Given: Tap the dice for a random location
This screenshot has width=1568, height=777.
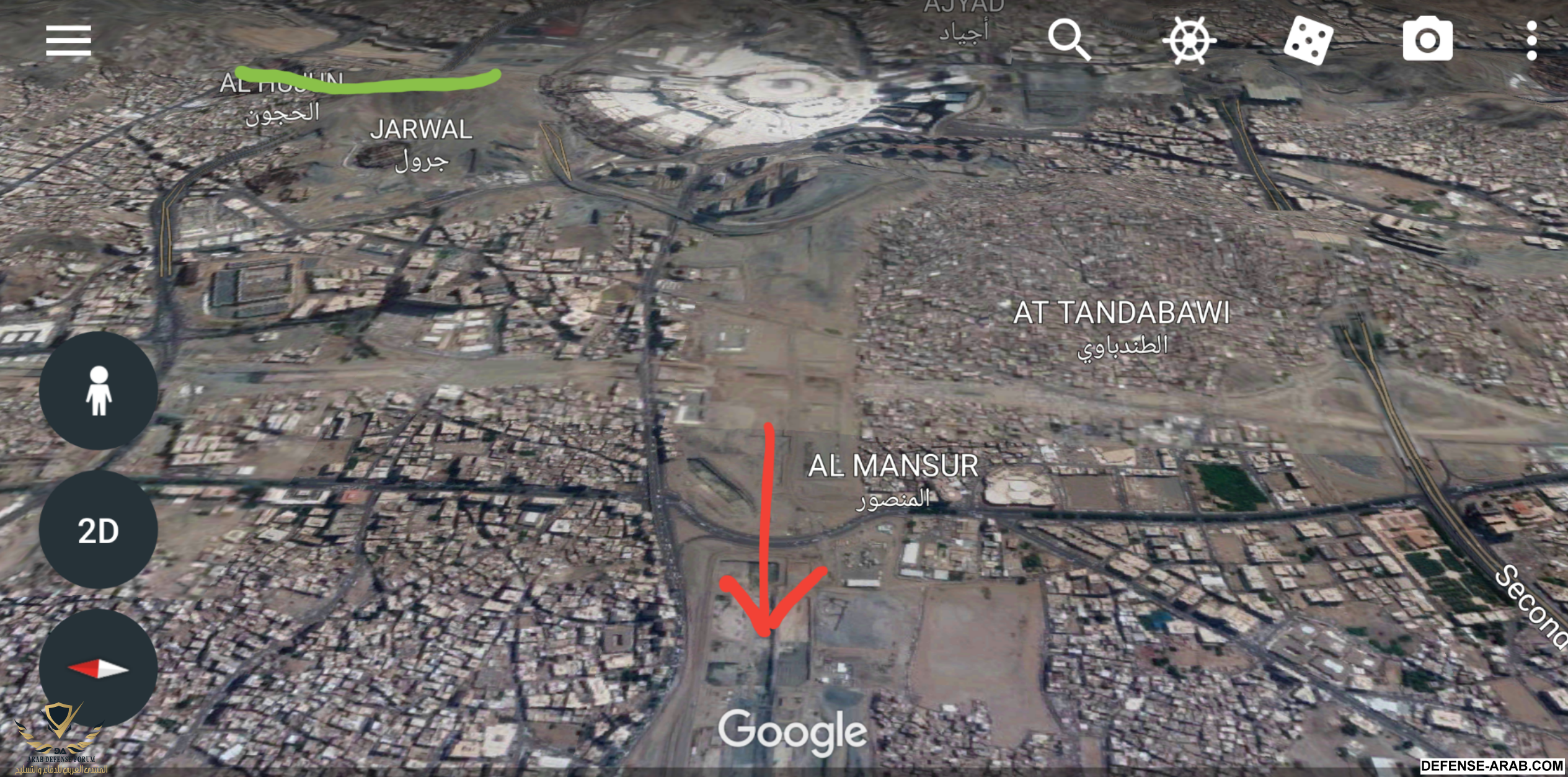Looking at the screenshot, I should (x=1308, y=40).
